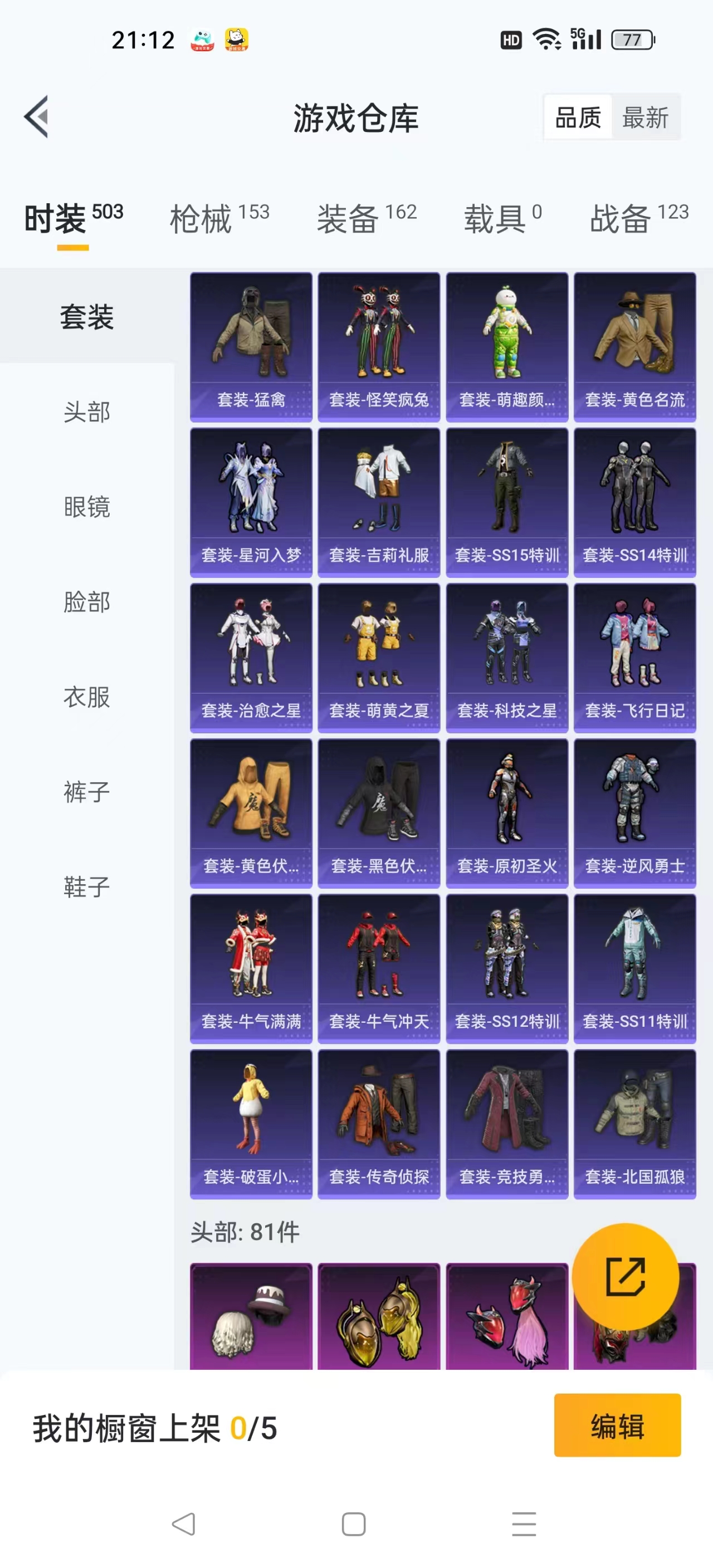The width and height of the screenshot is (713, 1568).
Task: Open the 衣服 category
Action: point(87,697)
